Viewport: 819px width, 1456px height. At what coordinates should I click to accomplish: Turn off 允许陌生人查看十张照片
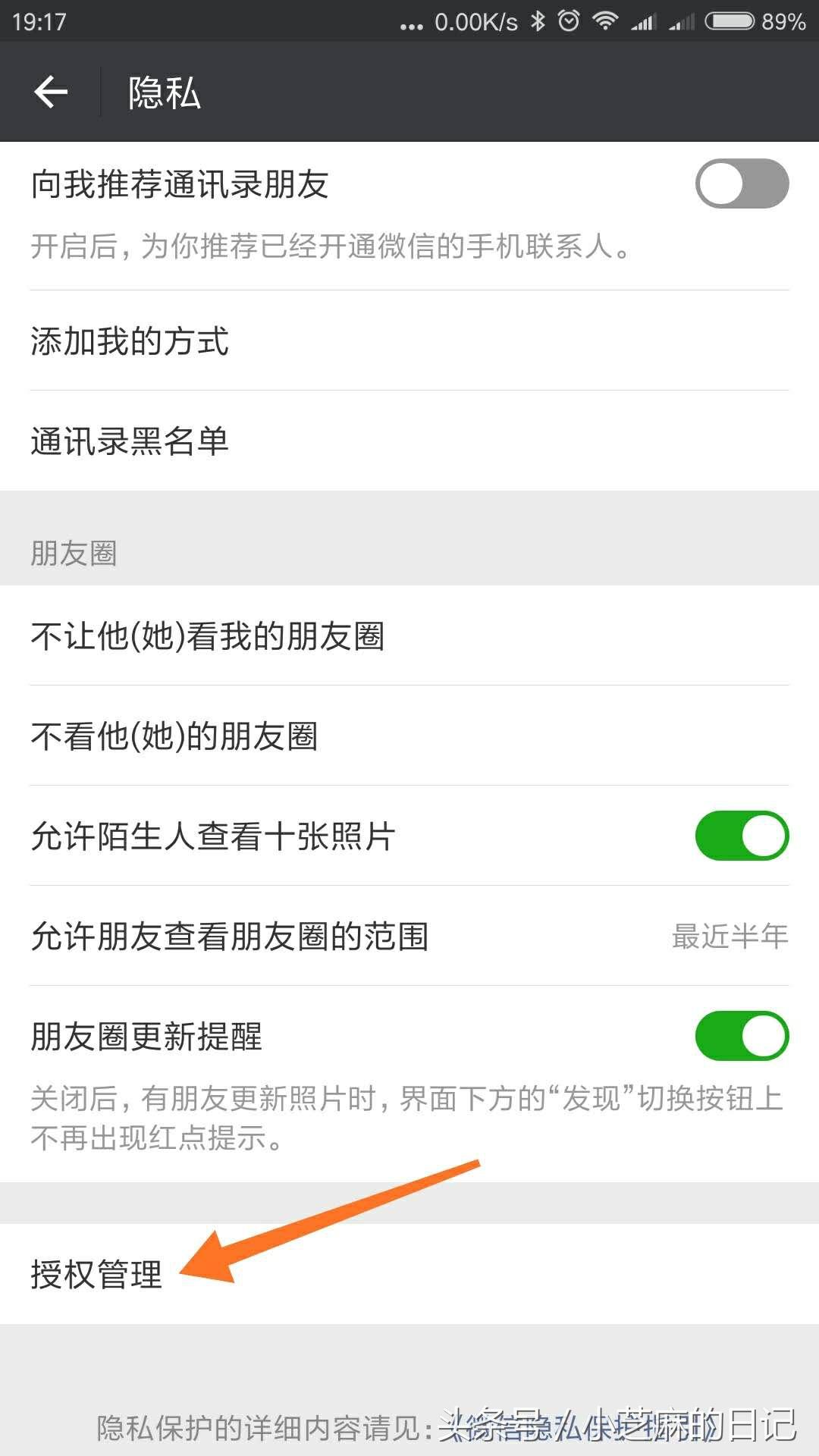pos(742,836)
